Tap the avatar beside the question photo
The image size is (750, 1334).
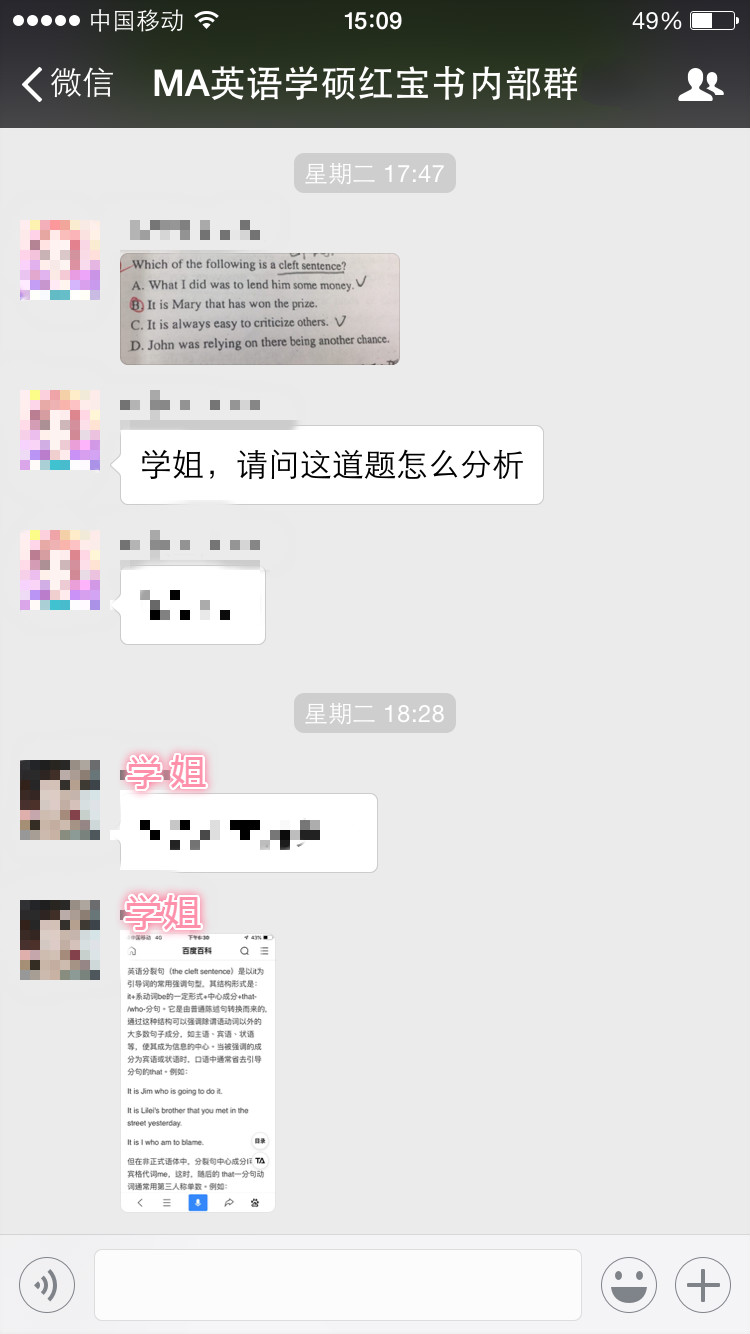click(x=60, y=260)
